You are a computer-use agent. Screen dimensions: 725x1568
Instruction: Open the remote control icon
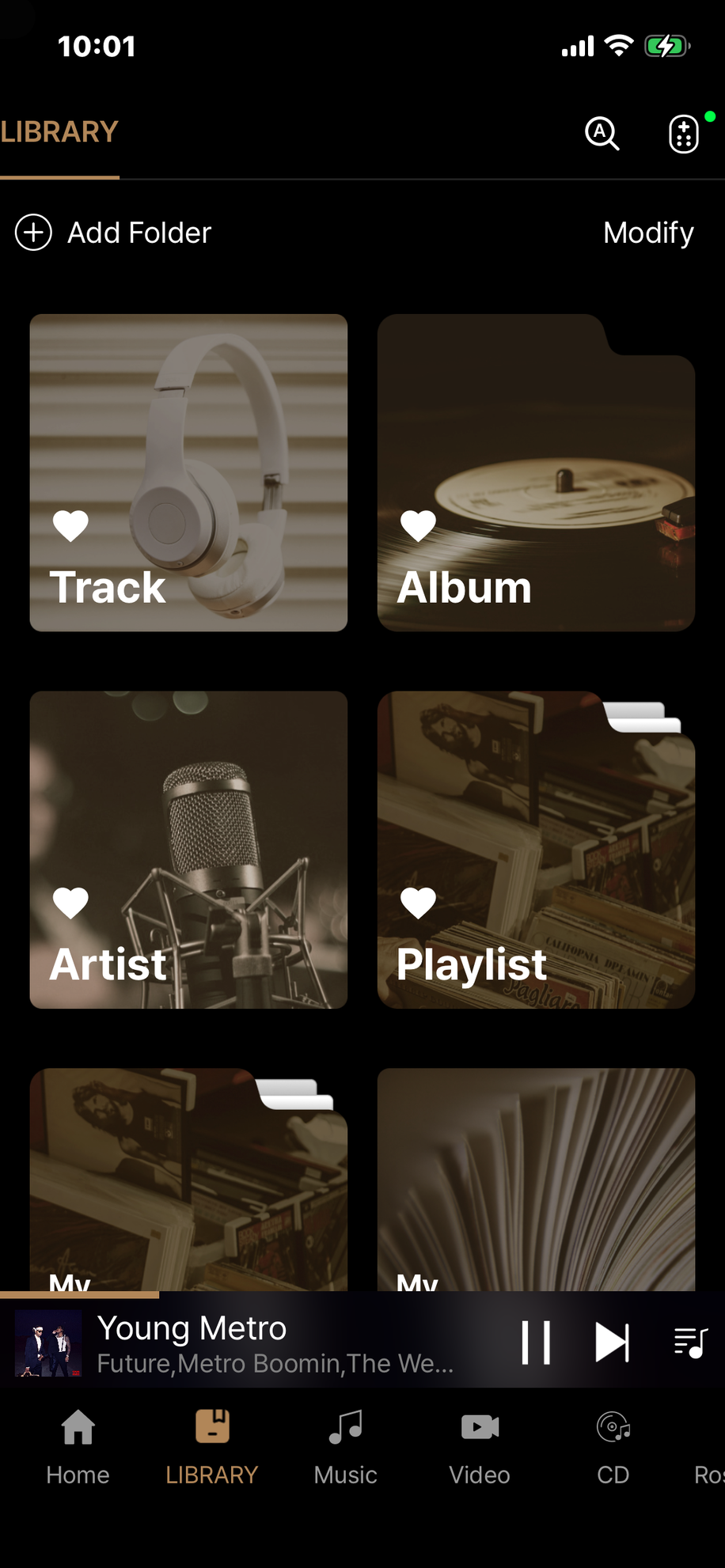(684, 133)
